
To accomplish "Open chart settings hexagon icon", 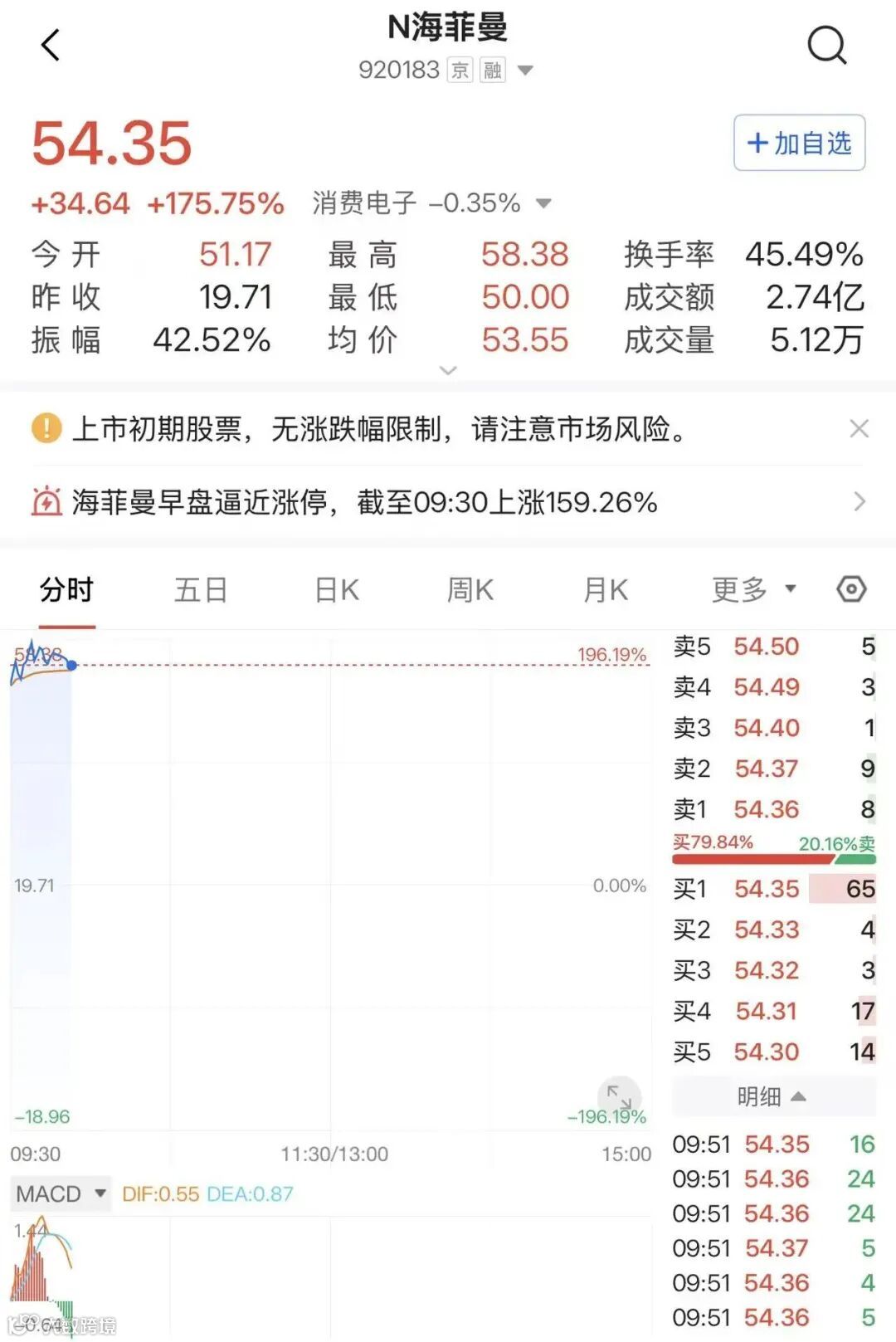I will pos(851,590).
